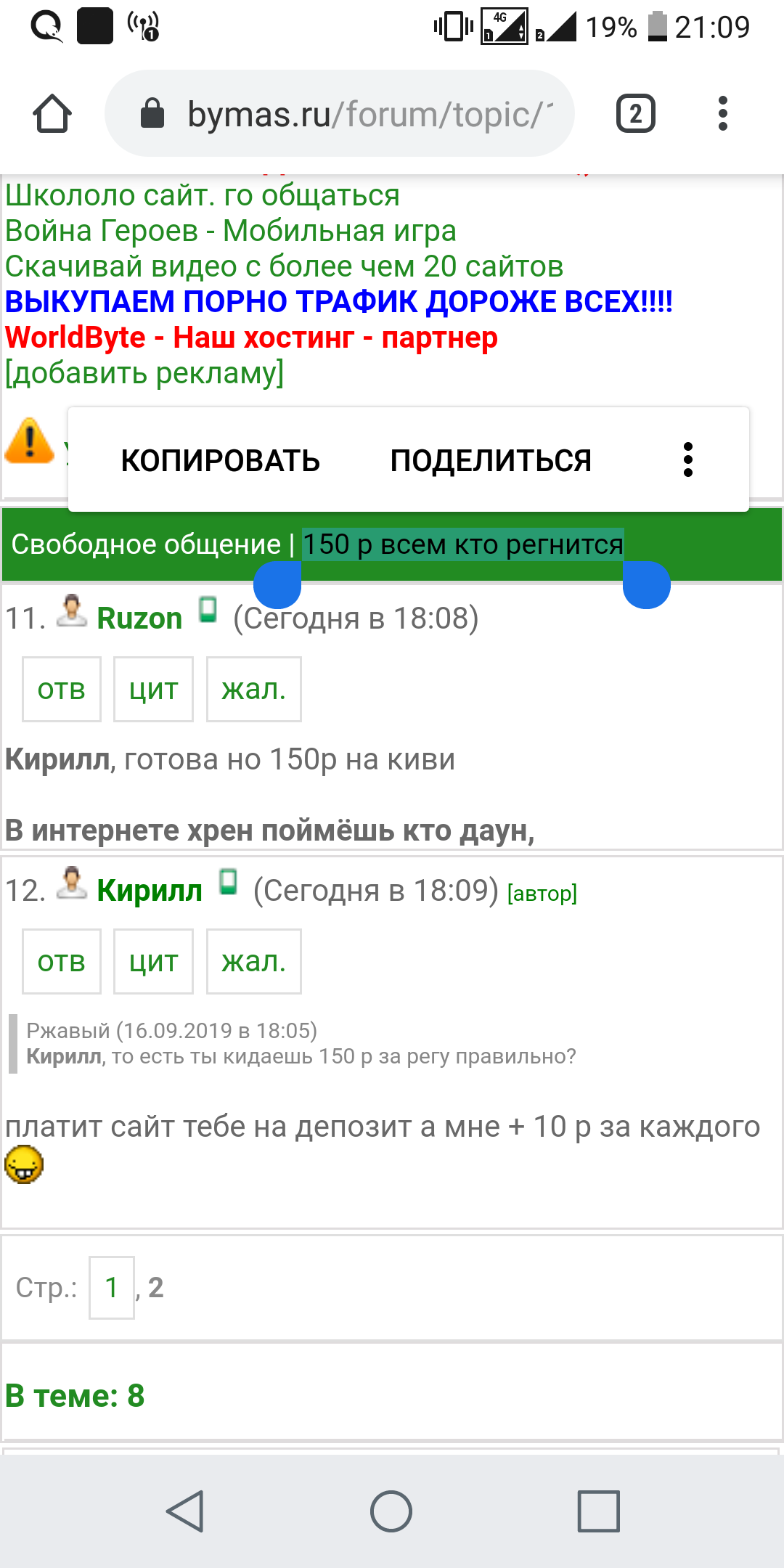Open the Кирилл profile in post 12
This screenshot has width=784, height=1568.
150,891
